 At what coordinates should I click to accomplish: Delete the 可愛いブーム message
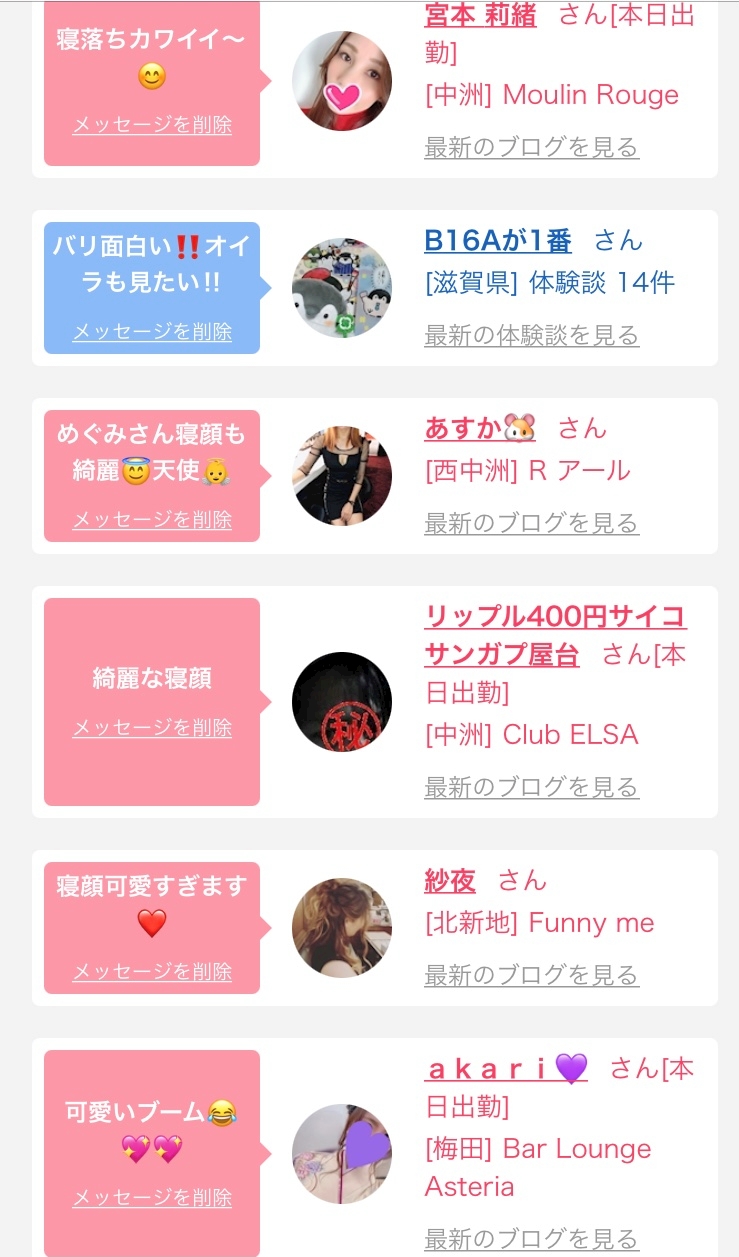pos(152,1197)
